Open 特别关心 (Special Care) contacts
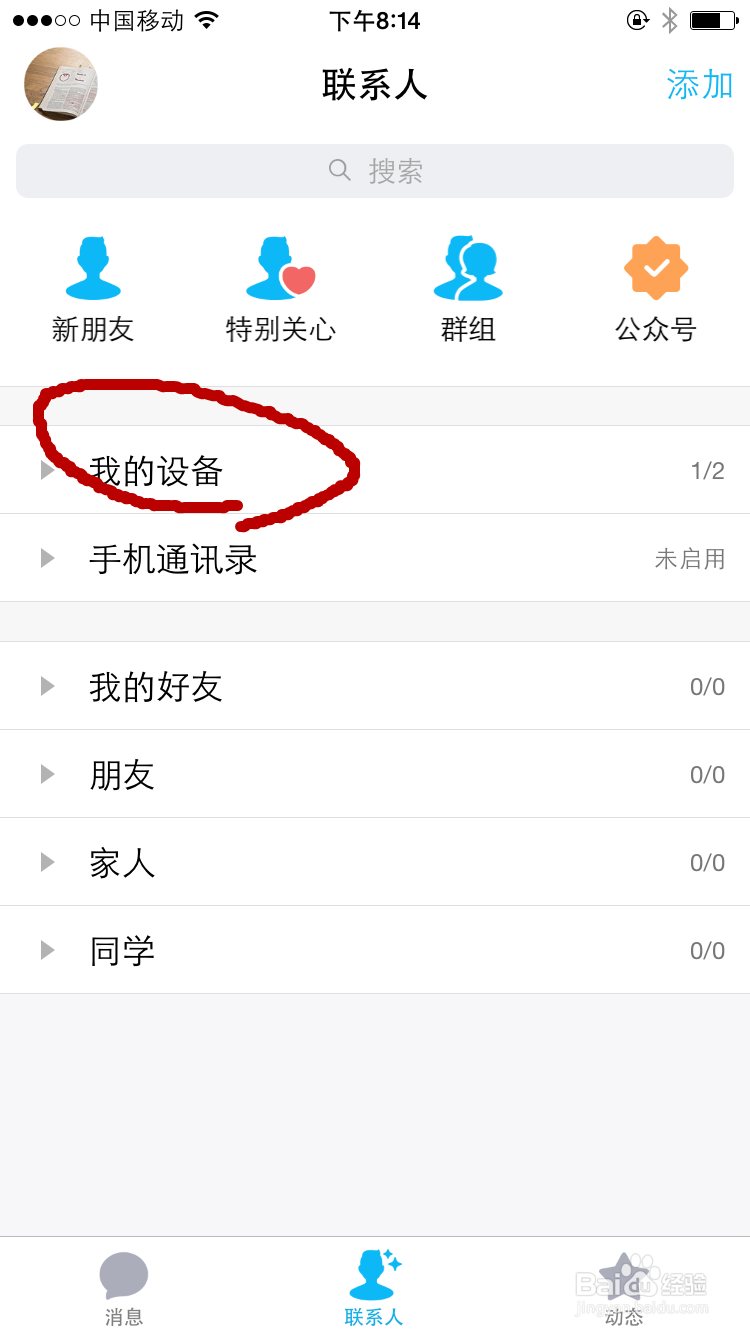 point(280,285)
